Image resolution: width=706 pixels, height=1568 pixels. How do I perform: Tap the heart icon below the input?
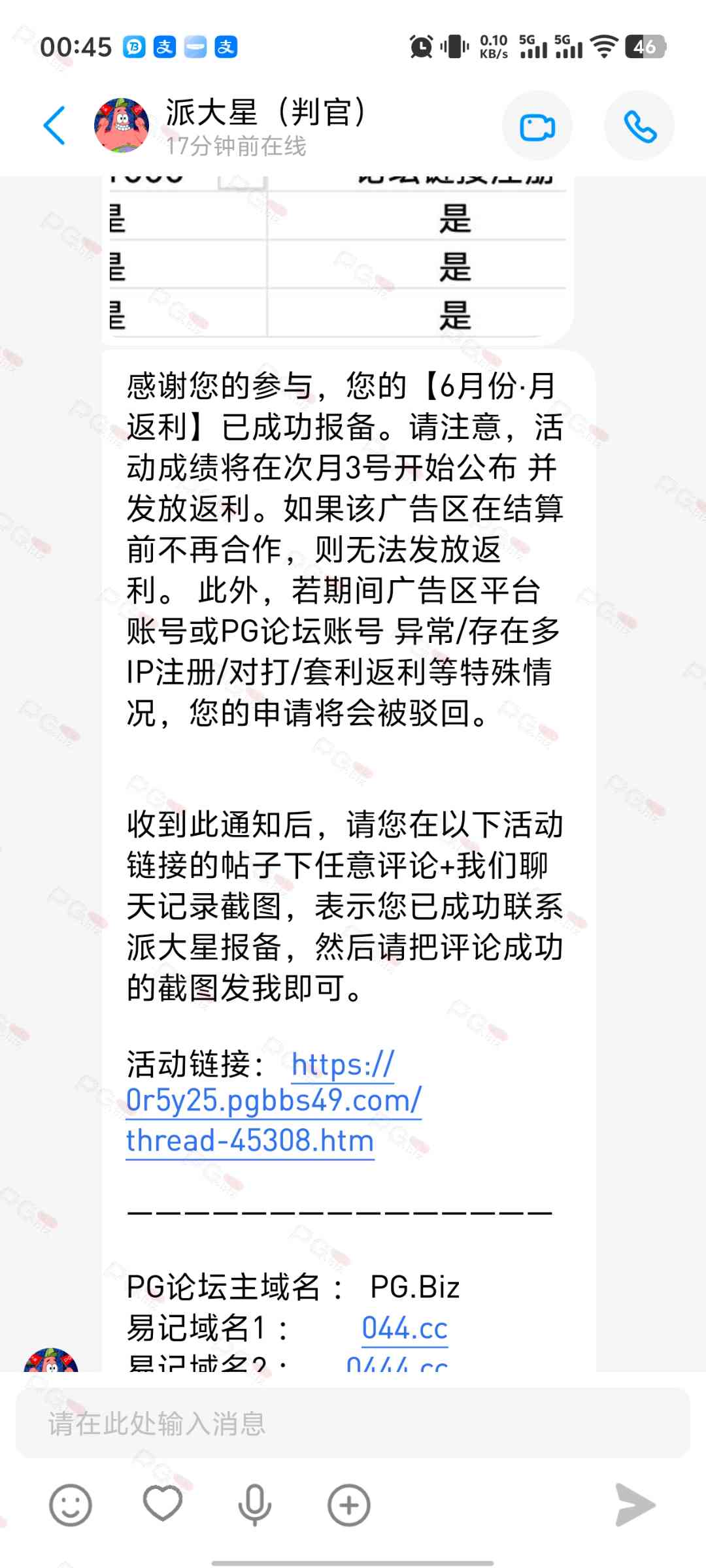(x=163, y=1503)
